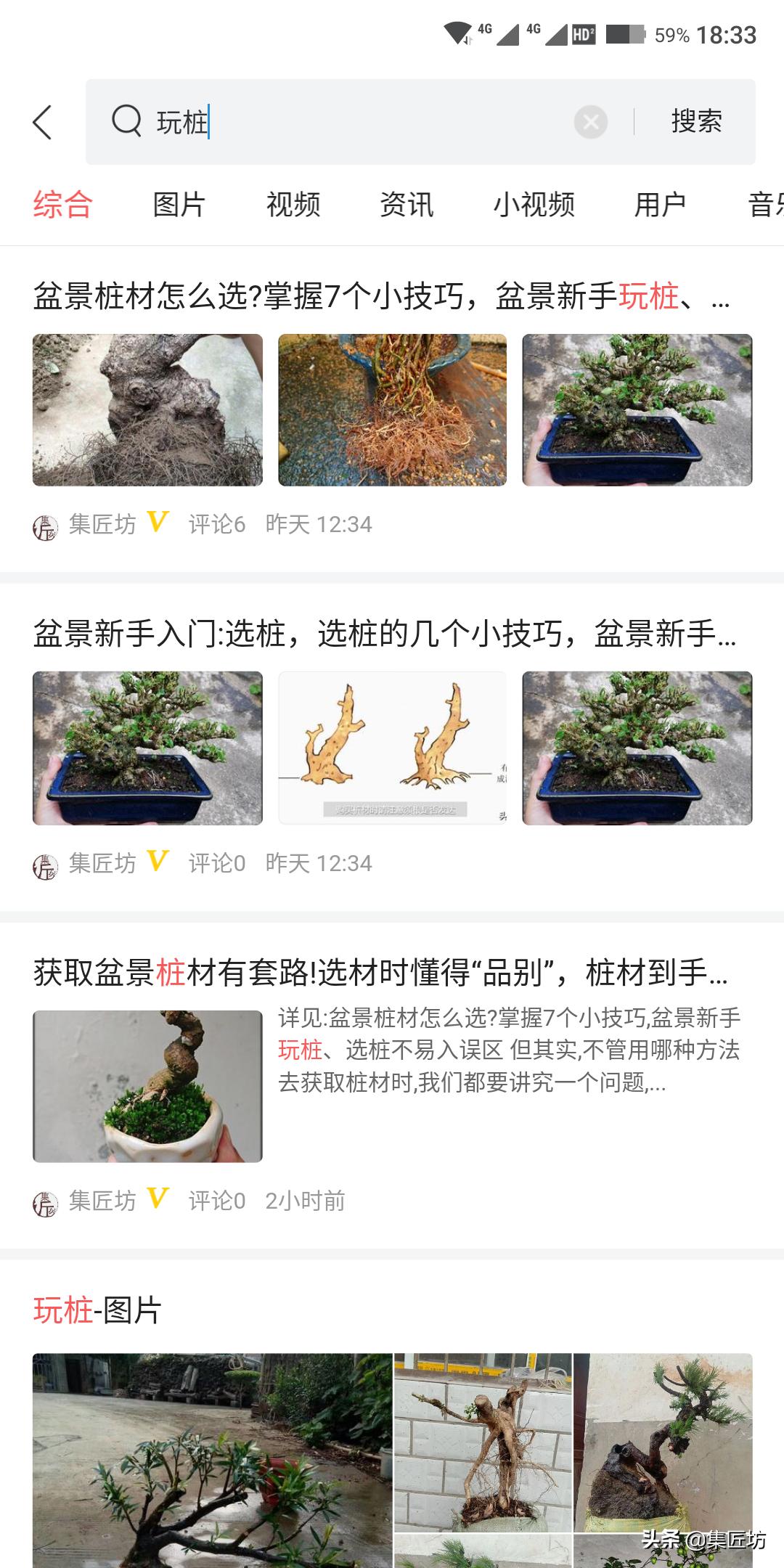Tap the comment icon 评论0 on second article
The height and width of the screenshot is (1568, 784).
pyautogui.click(x=216, y=864)
